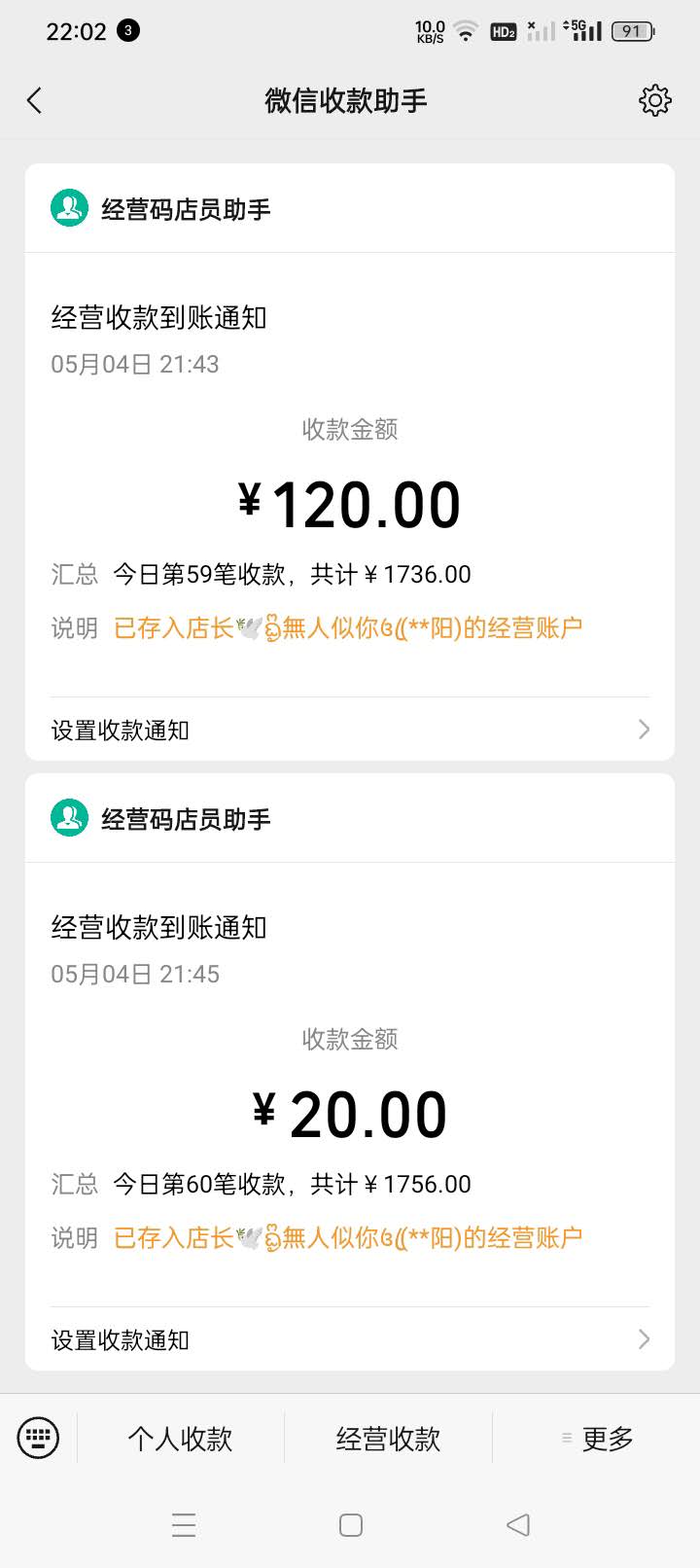Open the 经营收款 menu
700x1568 pixels.
point(388,1438)
